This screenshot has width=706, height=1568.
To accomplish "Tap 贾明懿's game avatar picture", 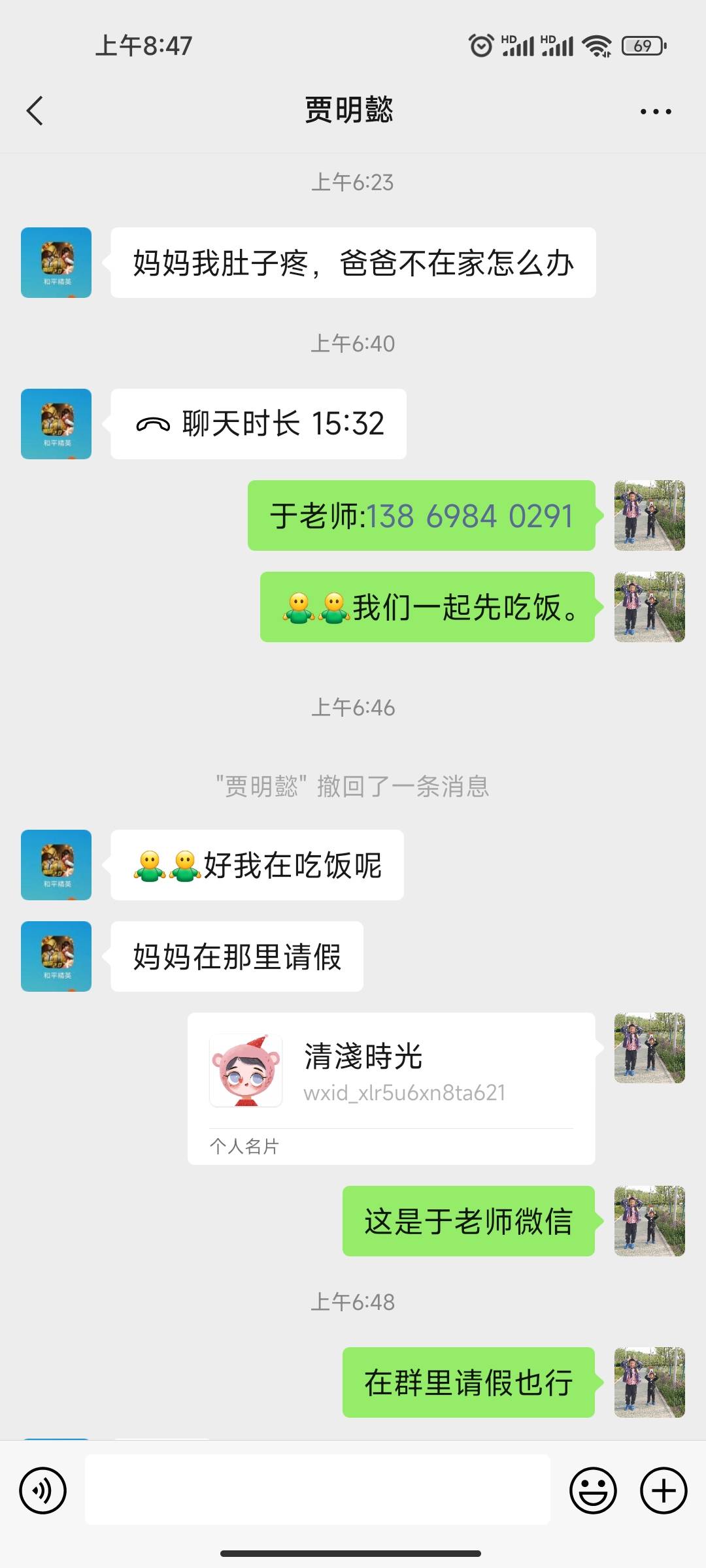I will tap(56, 261).
